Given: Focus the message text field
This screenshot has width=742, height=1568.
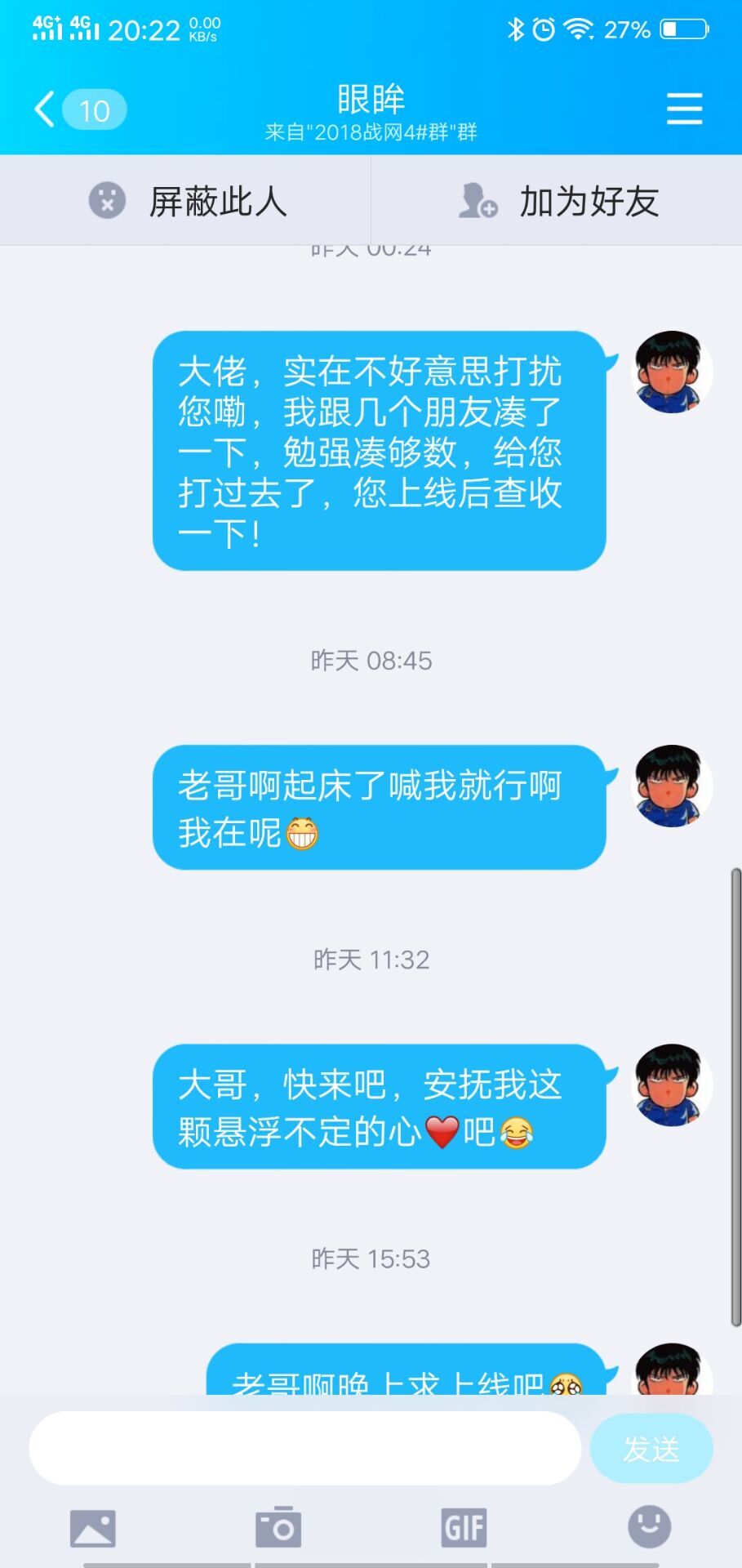Looking at the screenshot, I should coord(304,1448).
